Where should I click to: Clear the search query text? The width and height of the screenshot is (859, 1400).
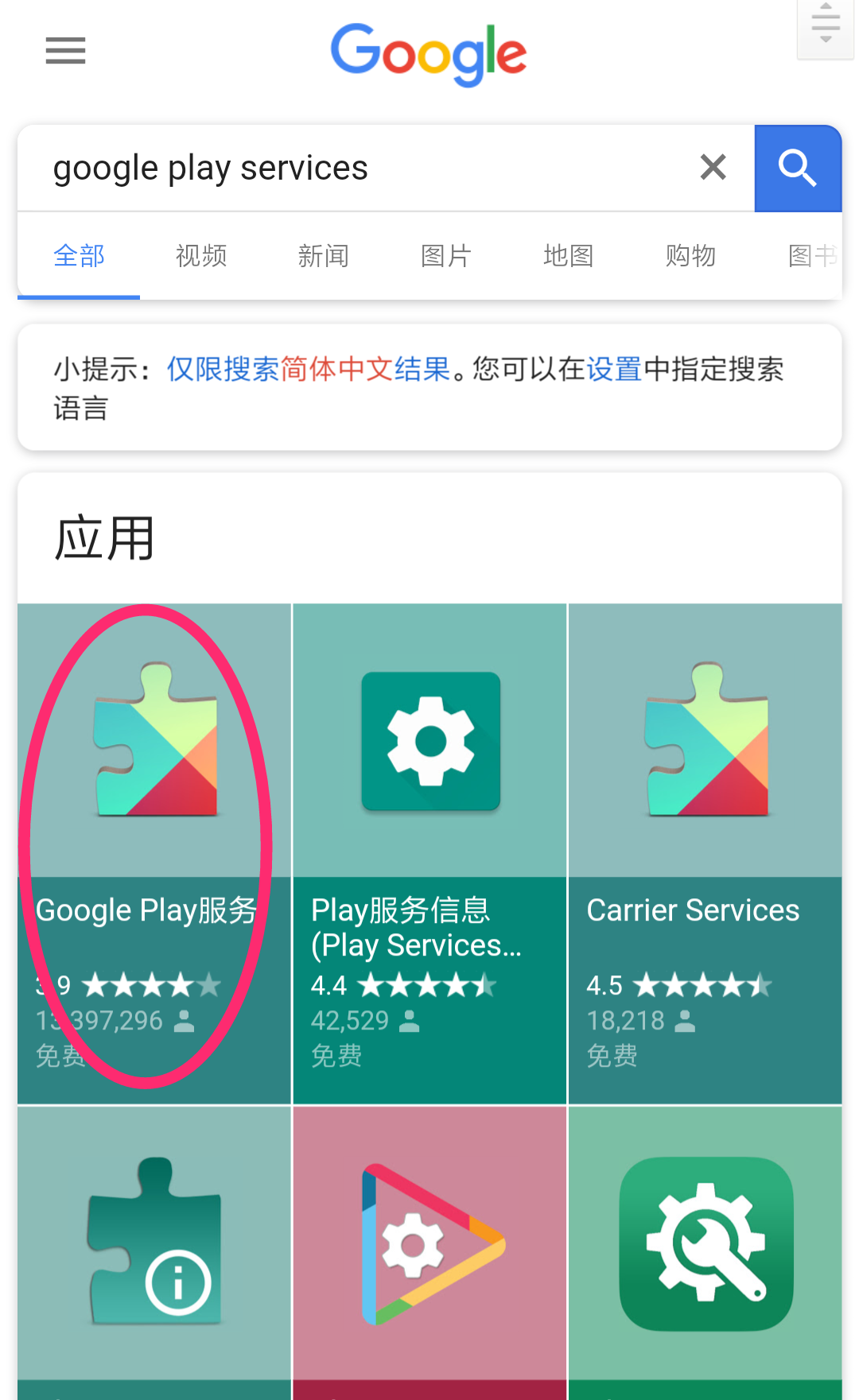713,168
